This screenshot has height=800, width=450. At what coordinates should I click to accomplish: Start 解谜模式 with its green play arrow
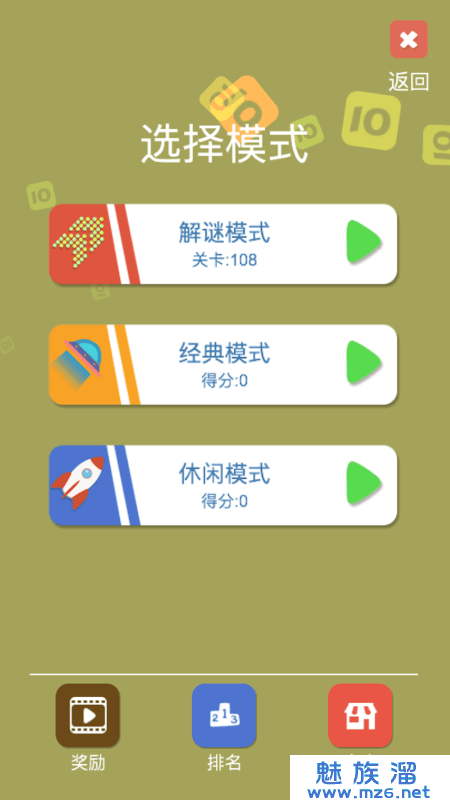(x=364, y=242)
